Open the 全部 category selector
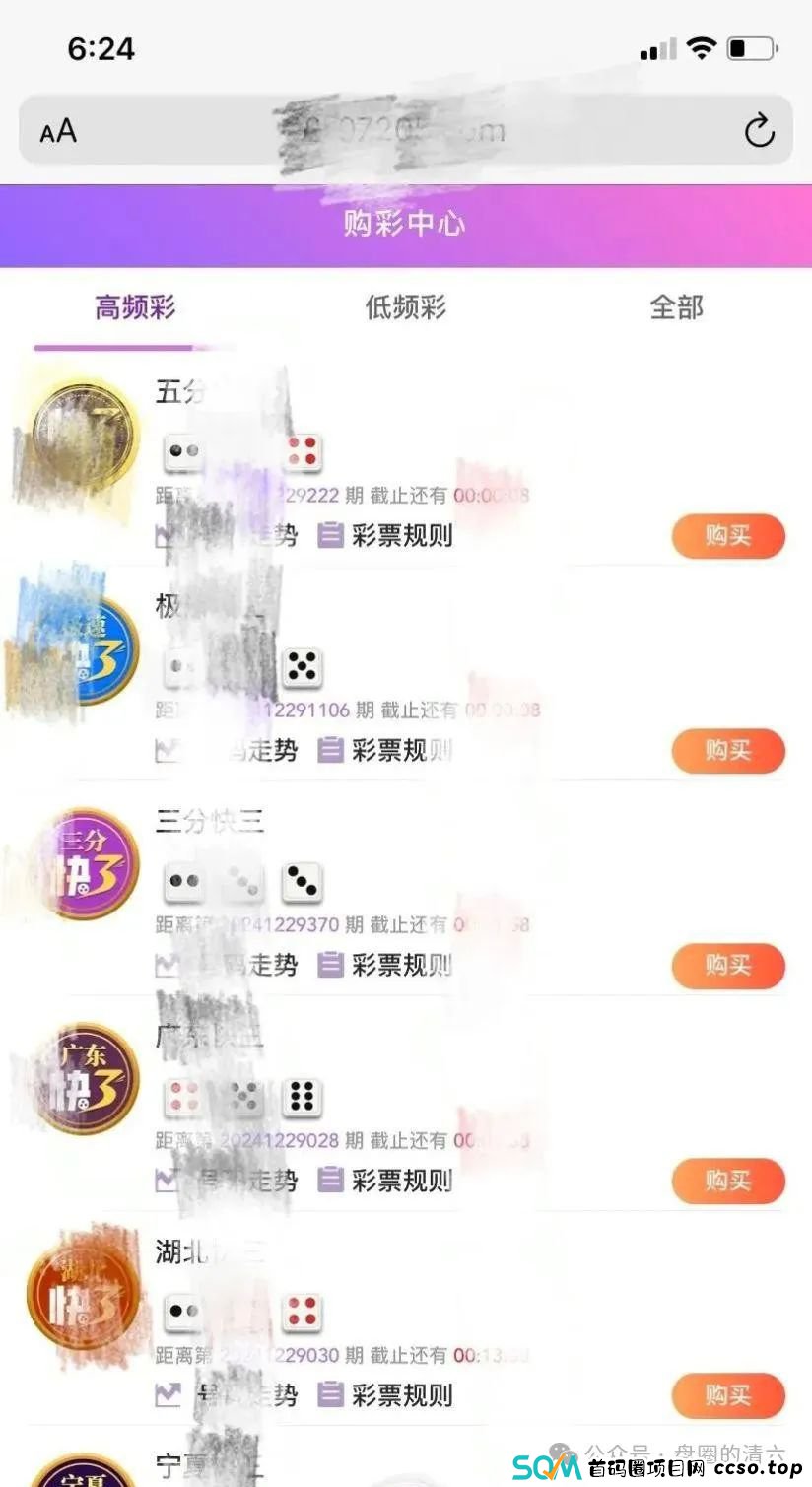The width and height of the screenshot is (812, 1487). tap(676, 308)
